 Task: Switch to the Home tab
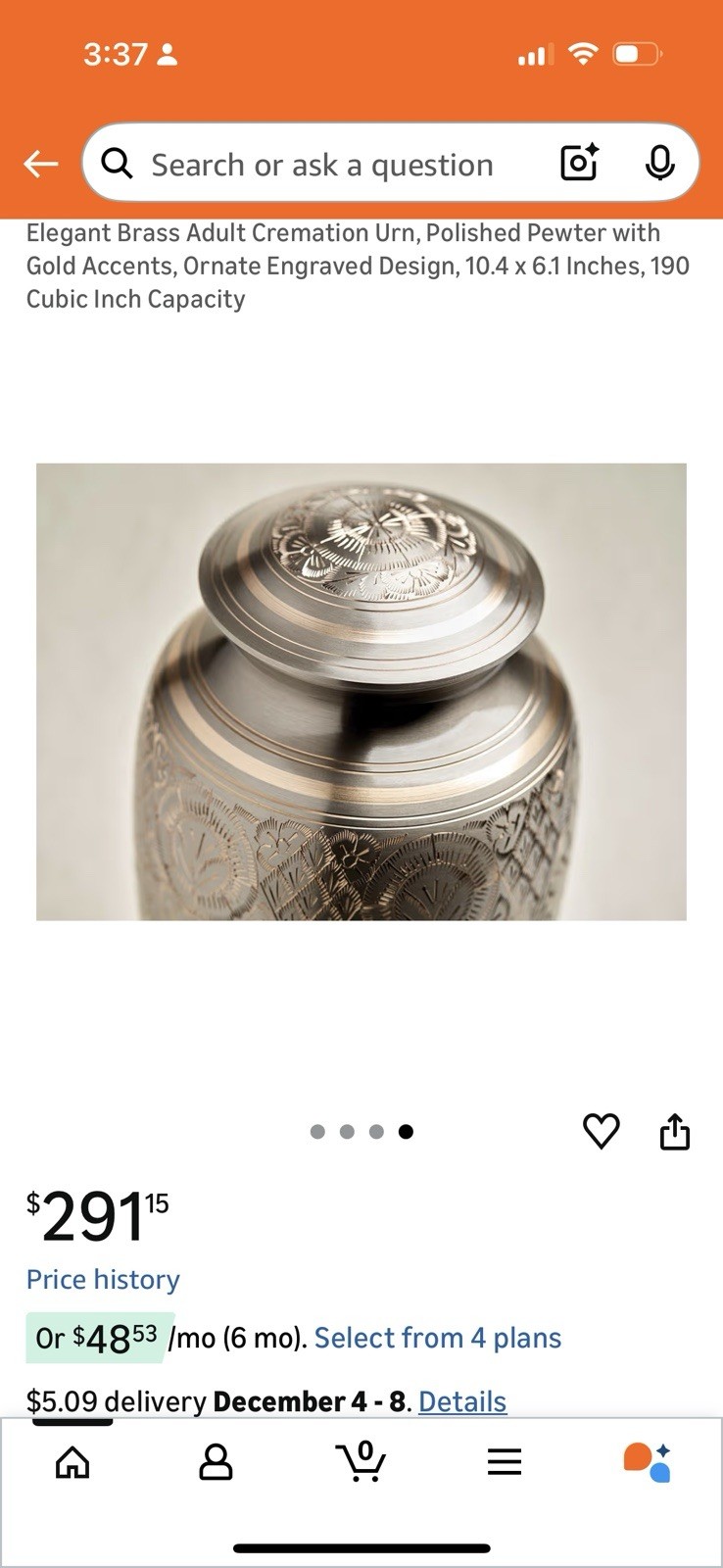72,1462
